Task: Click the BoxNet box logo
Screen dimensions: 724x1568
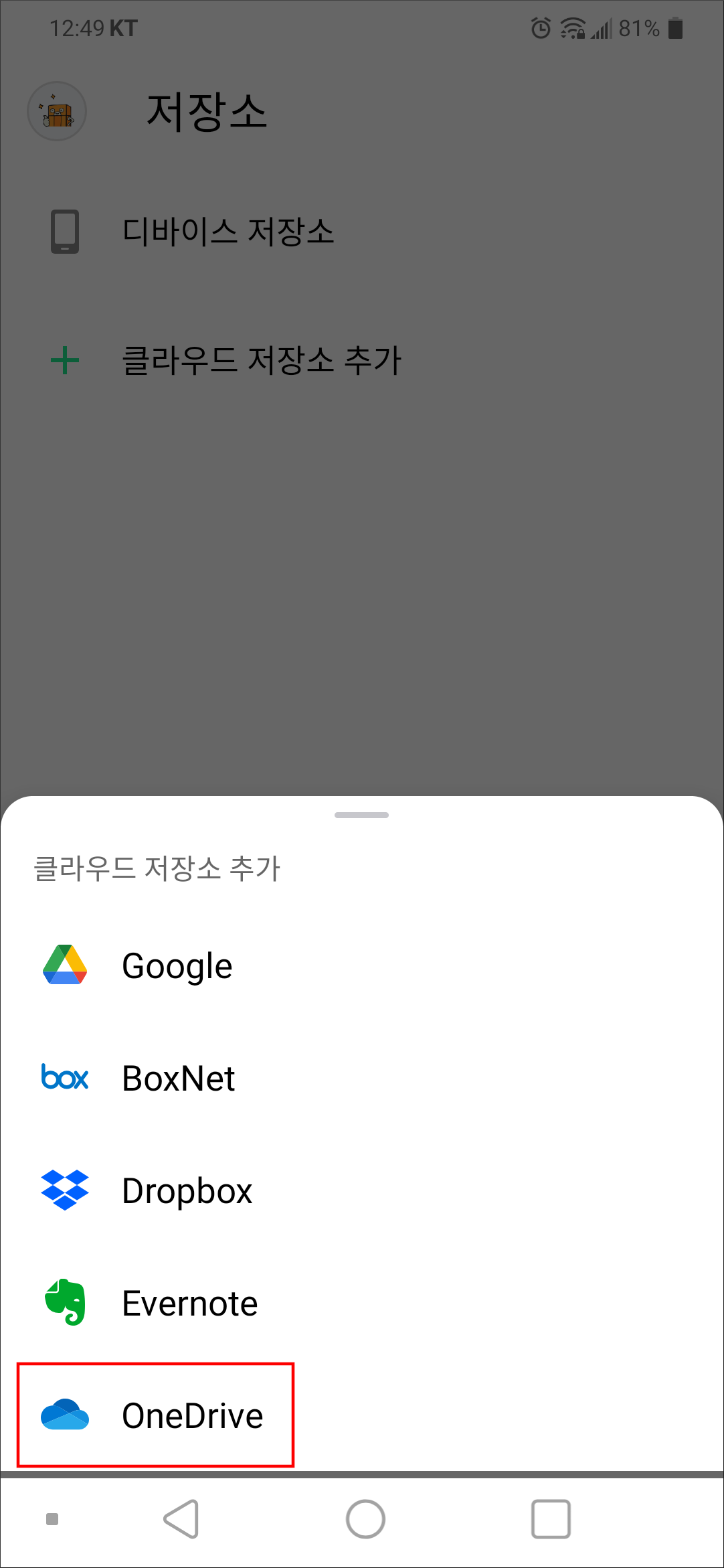Action: (64, 1077)
